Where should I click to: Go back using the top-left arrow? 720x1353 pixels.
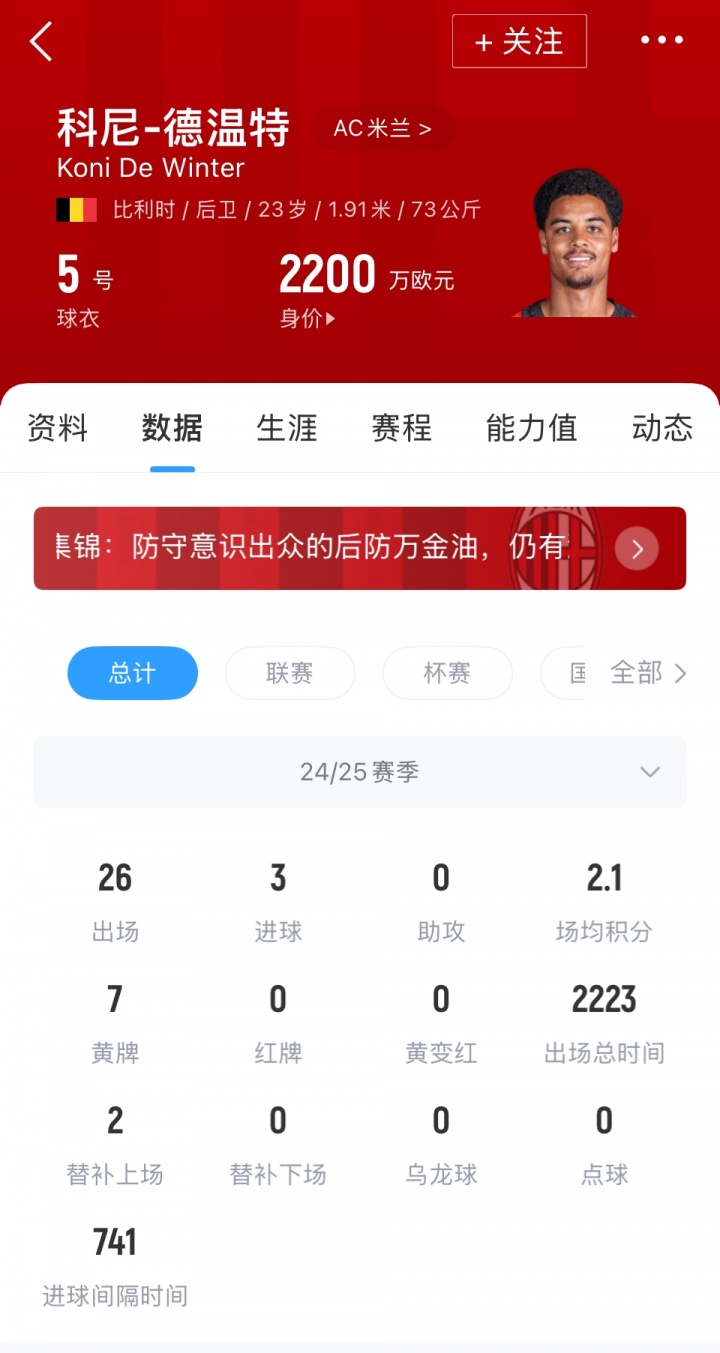coord(41,42)
